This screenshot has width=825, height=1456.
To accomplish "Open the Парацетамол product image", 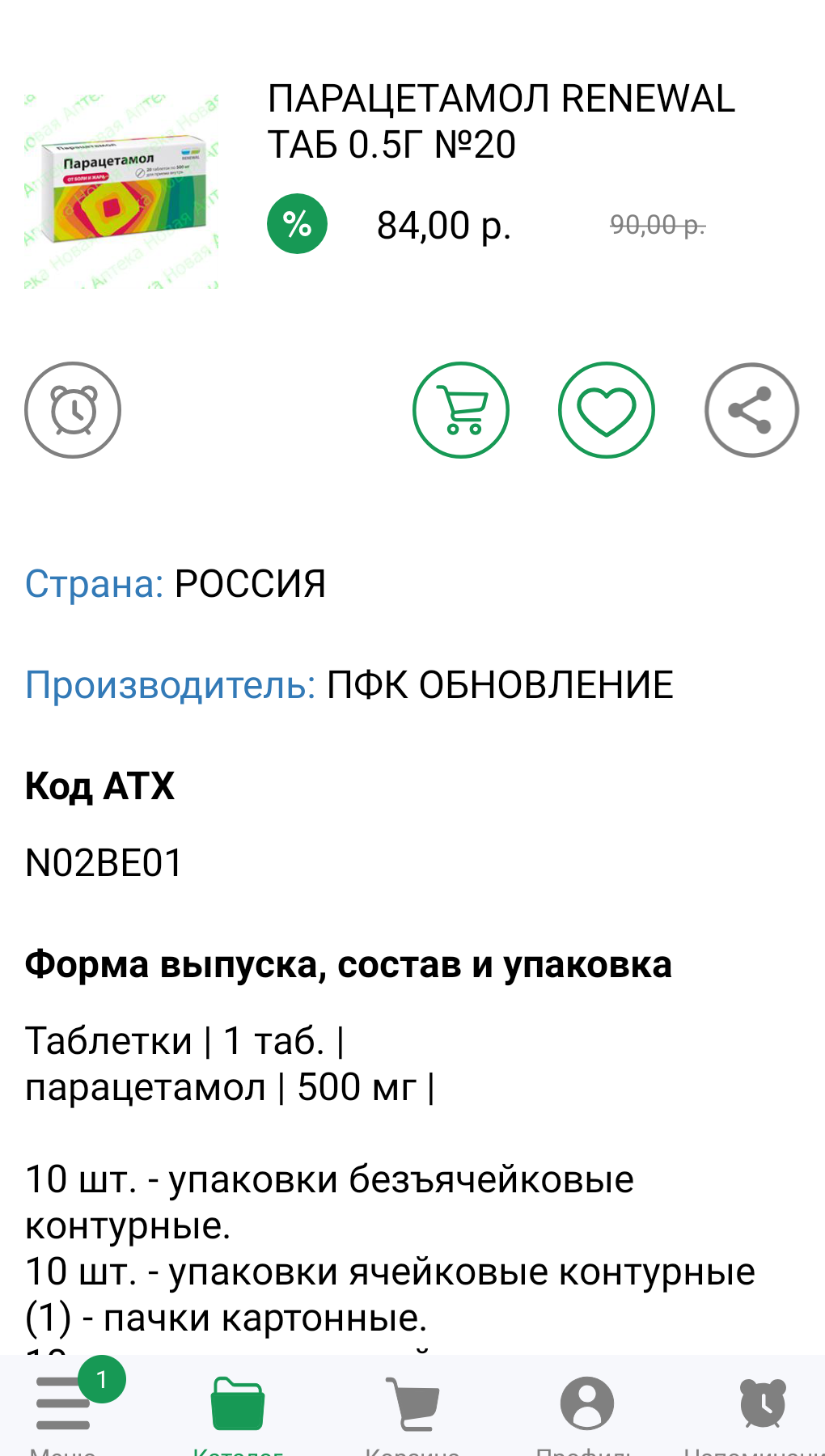I will point(121,191).
